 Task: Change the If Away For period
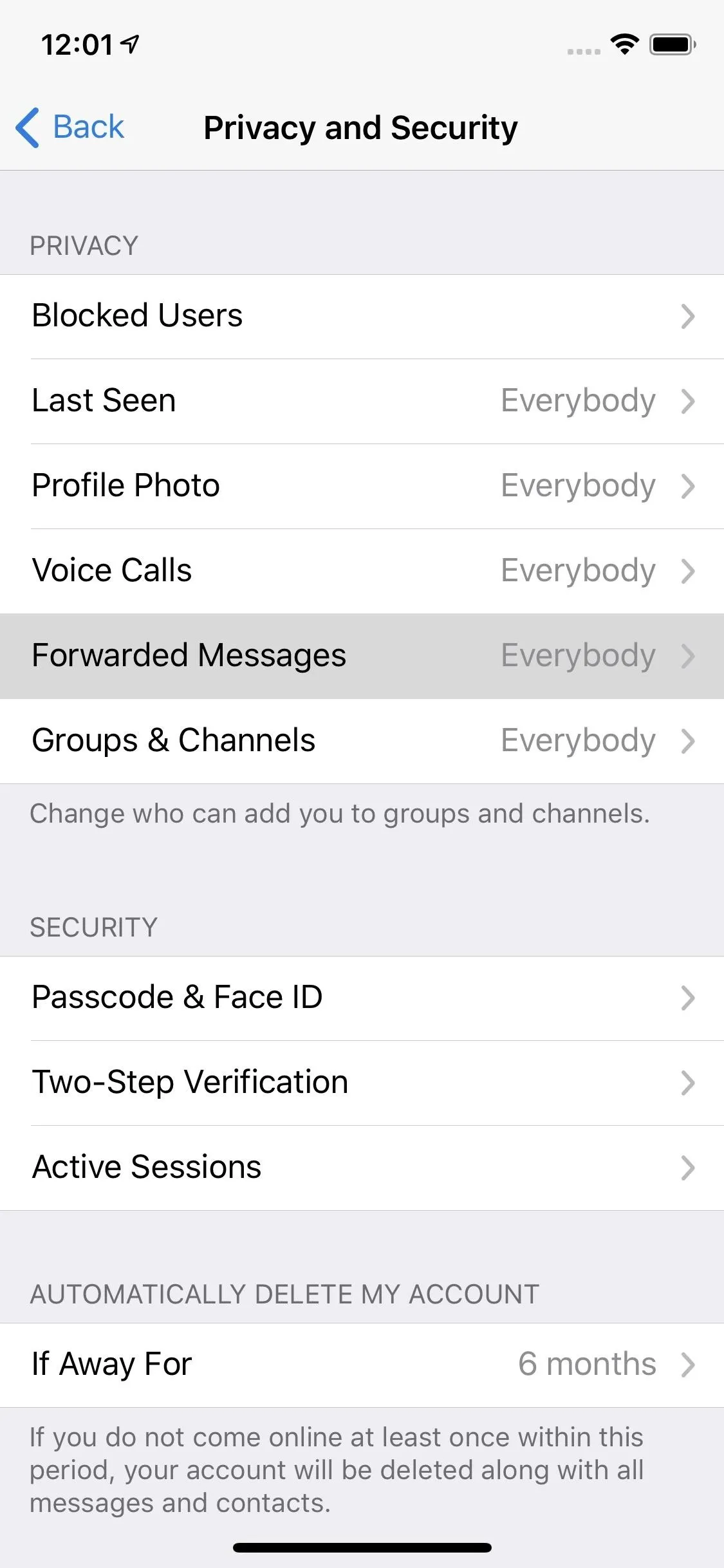[362, 1365]
